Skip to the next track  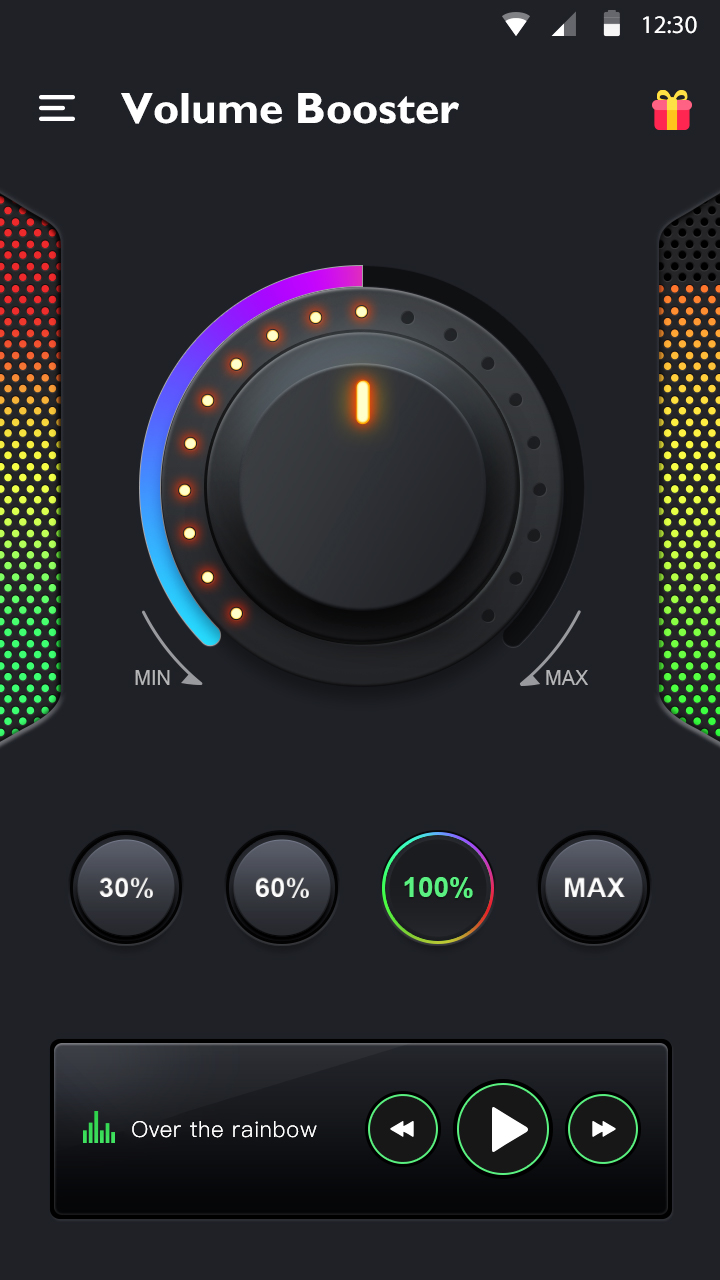[x=603, y=1129]
